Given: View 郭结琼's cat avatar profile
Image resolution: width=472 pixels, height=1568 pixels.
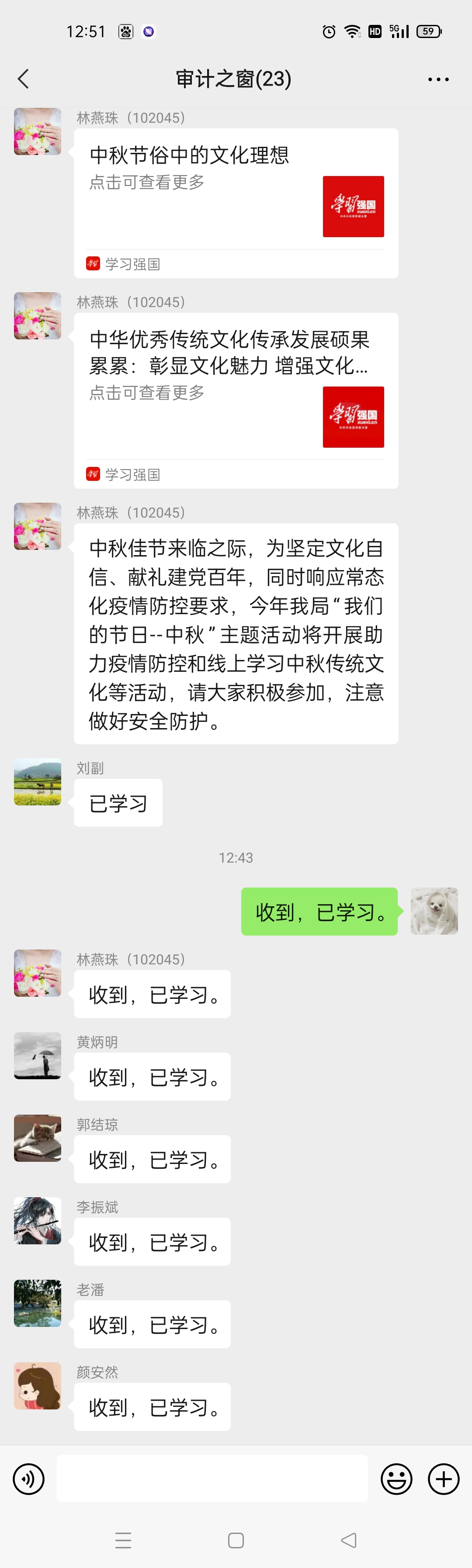Looking at the screenshot, I should tap(38, 1138).
